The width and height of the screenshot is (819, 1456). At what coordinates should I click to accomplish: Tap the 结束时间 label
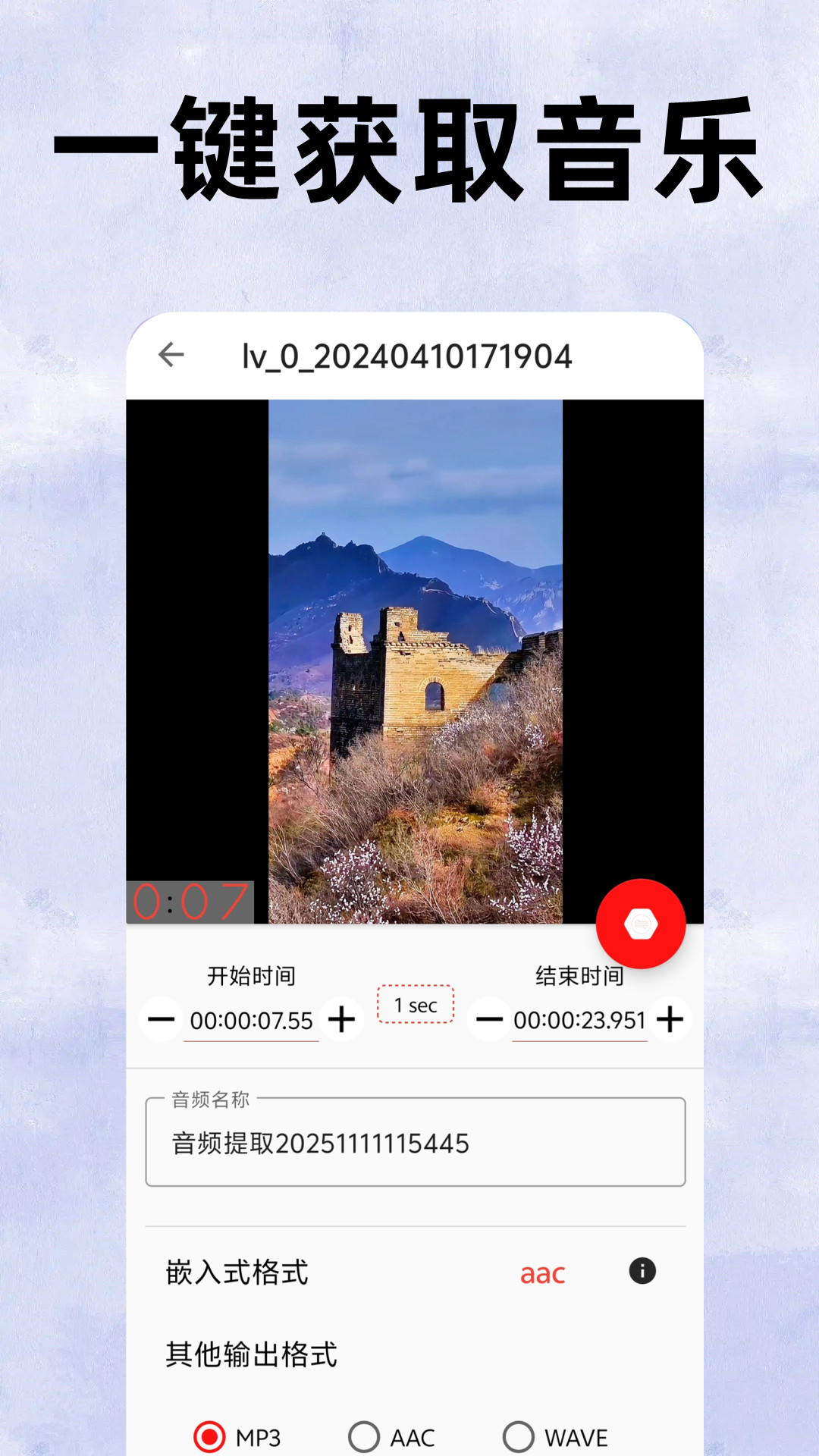[x=579, y=975]
